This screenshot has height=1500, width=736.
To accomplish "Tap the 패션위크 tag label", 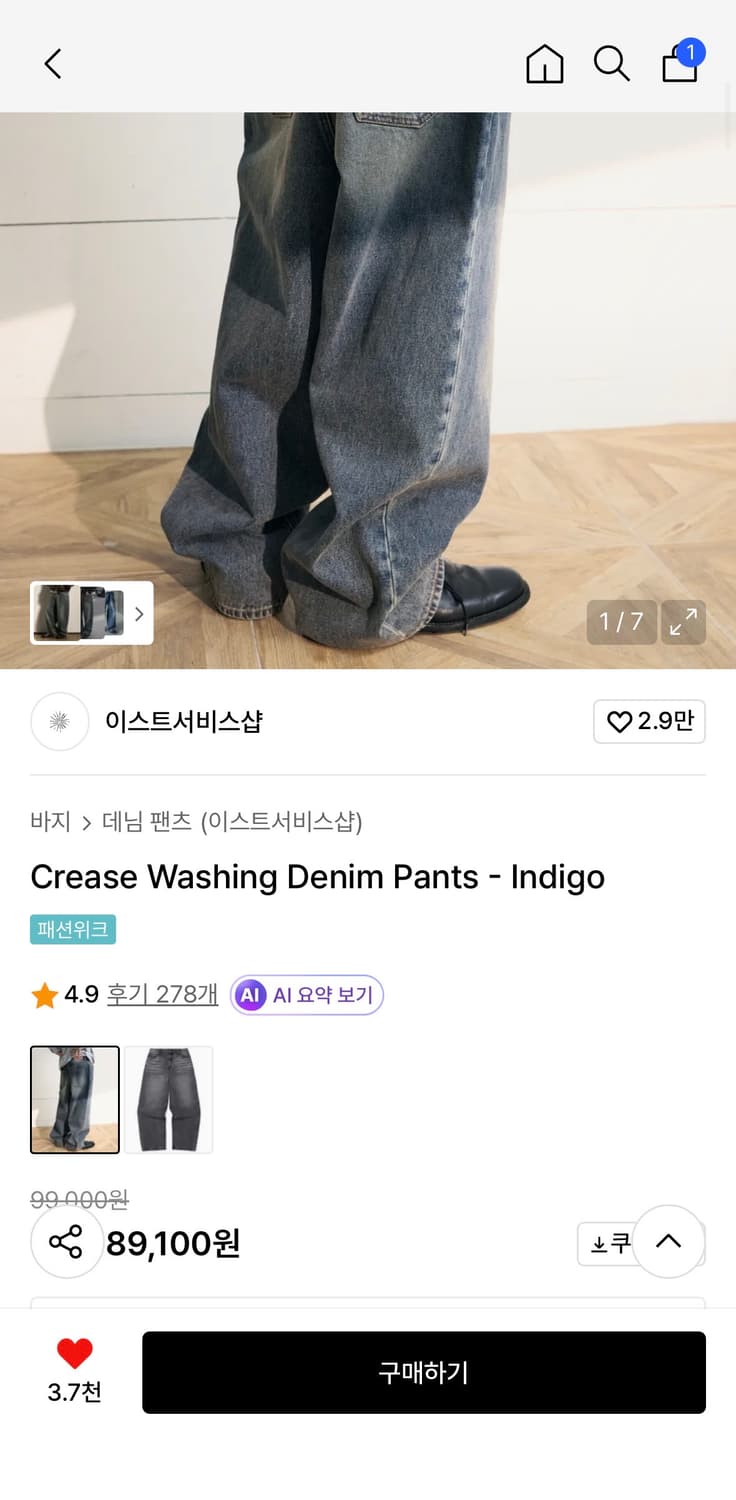I will 73,929.
